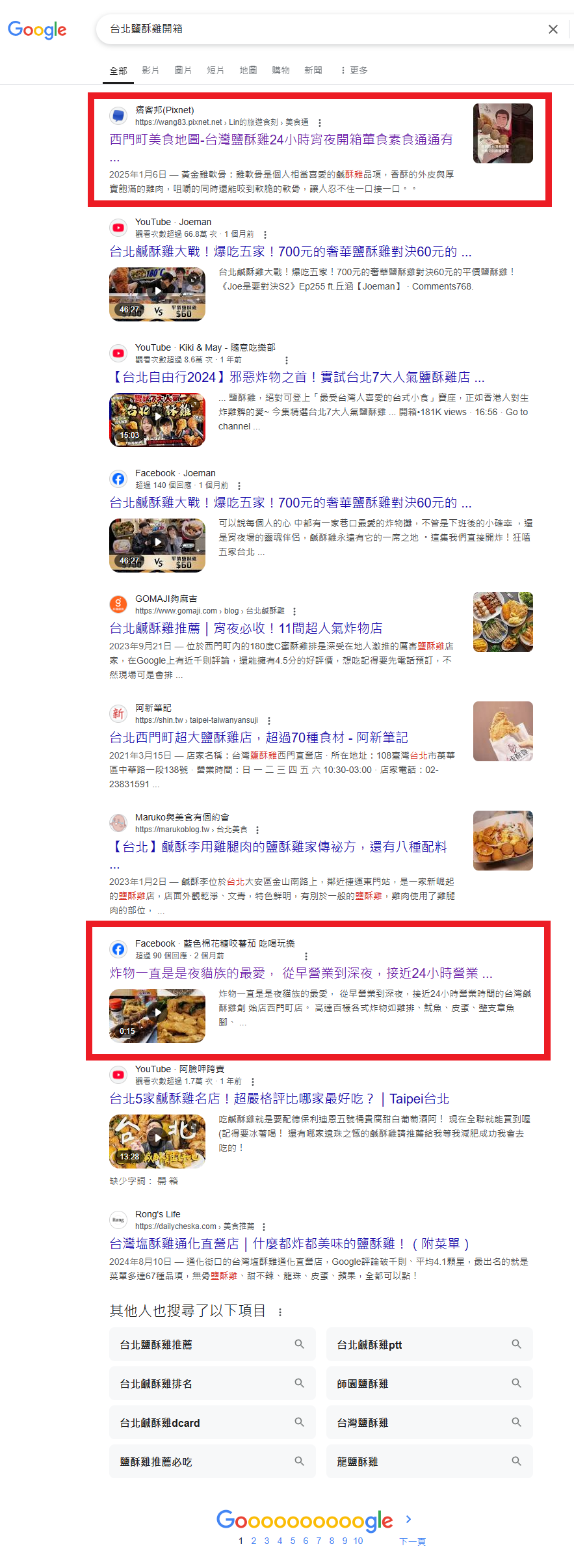
Task: Open 阿新筆記 台北西門町超大鹽酥雞店 result
Action: 258,738
